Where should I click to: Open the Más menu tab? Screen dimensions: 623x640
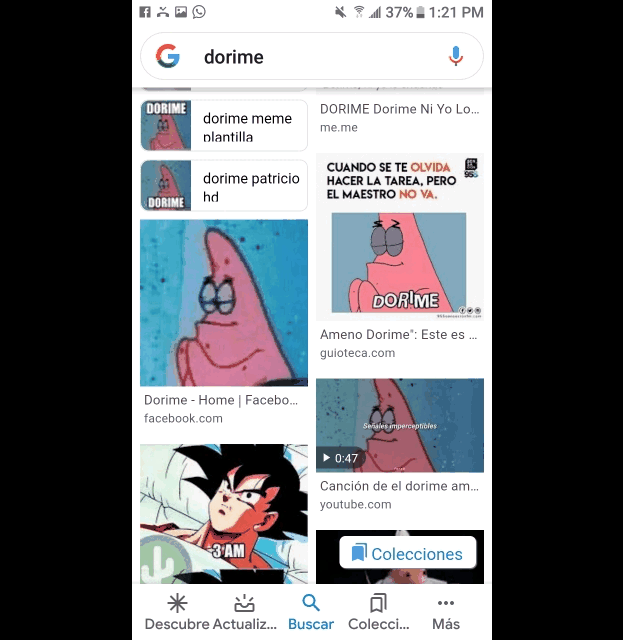446,612
